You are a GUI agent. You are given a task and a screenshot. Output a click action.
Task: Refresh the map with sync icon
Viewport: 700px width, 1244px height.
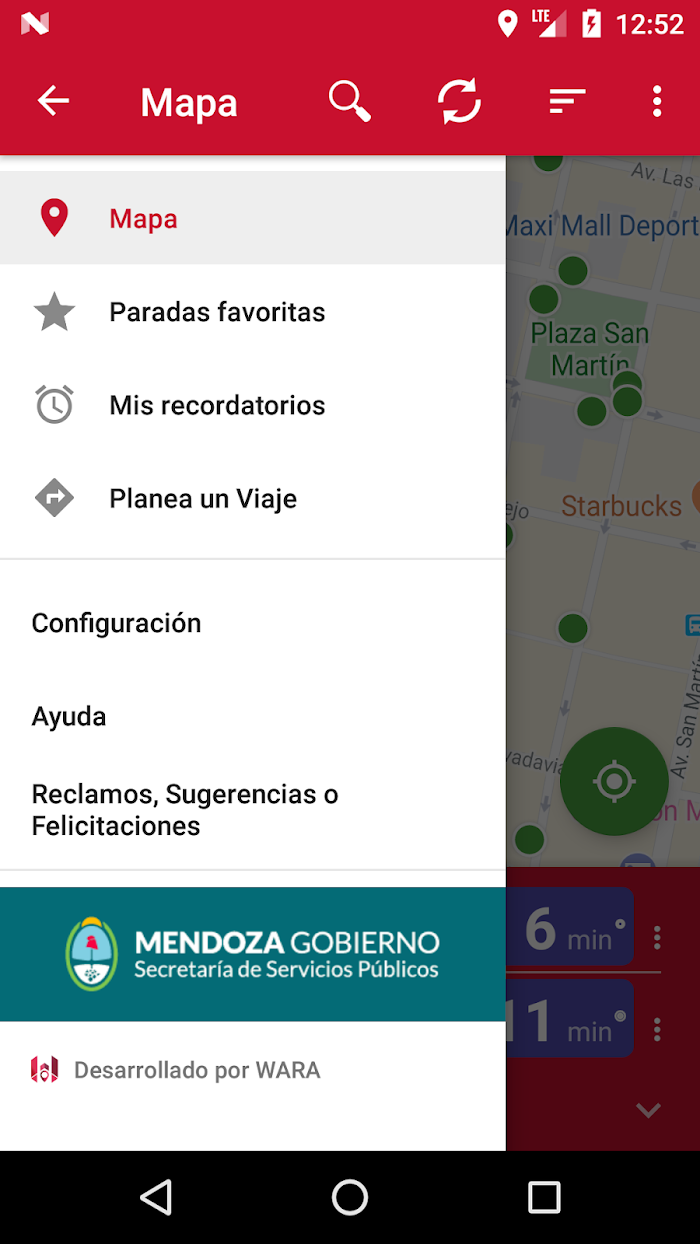click(459, 101)
